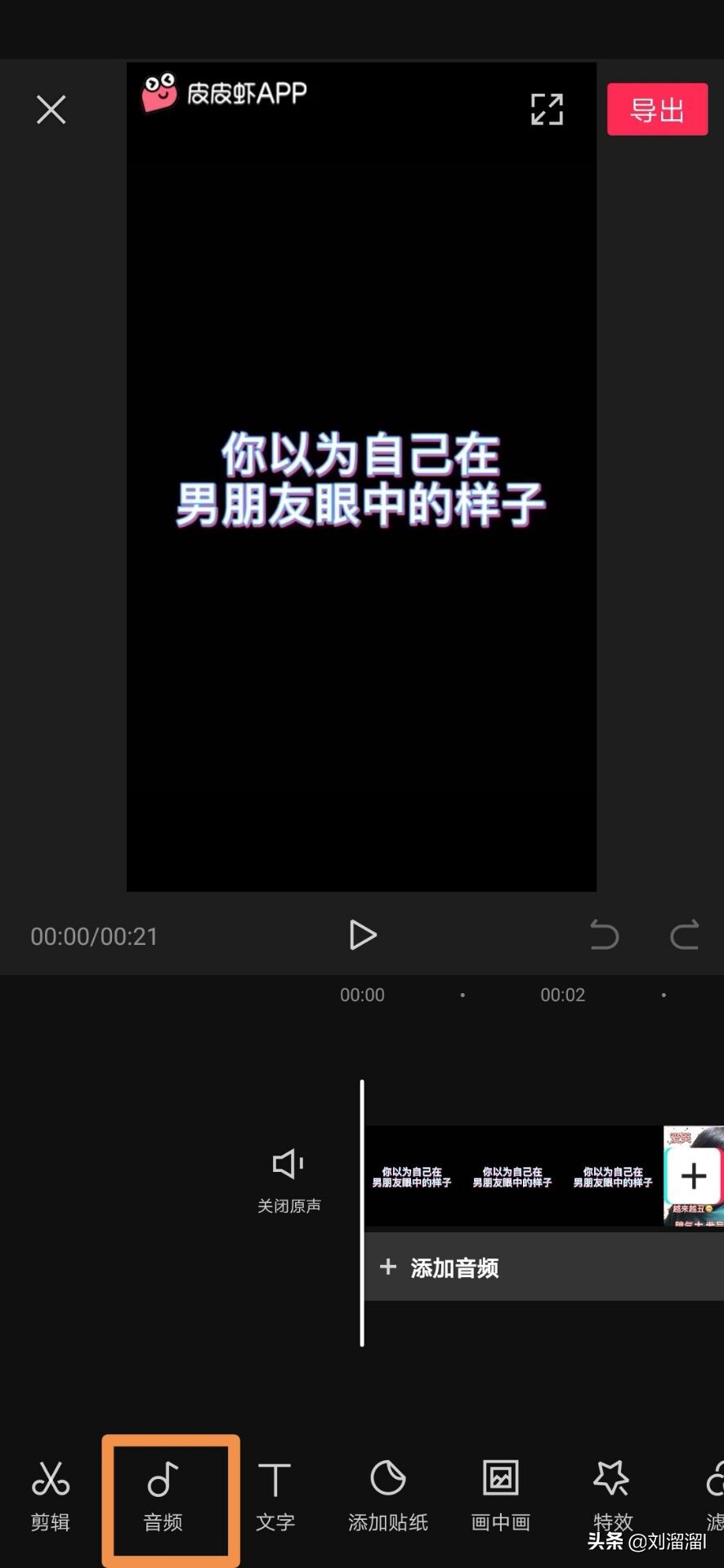Open the 特效 effects tool
The width and height of the screenshot is (724, 1568).
pos(613,1496)
